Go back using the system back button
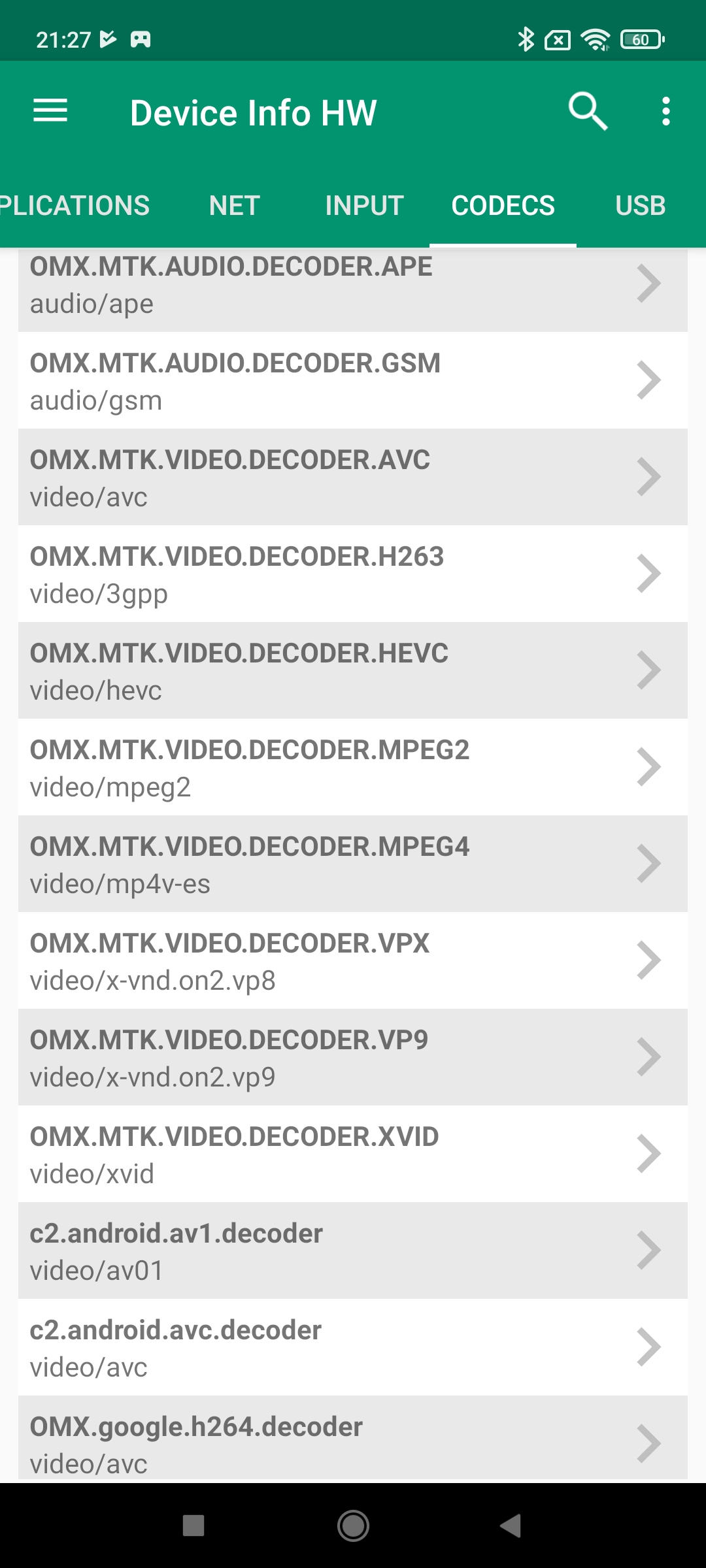Viewport: 706px width, 1568px height. (511, 1526)
